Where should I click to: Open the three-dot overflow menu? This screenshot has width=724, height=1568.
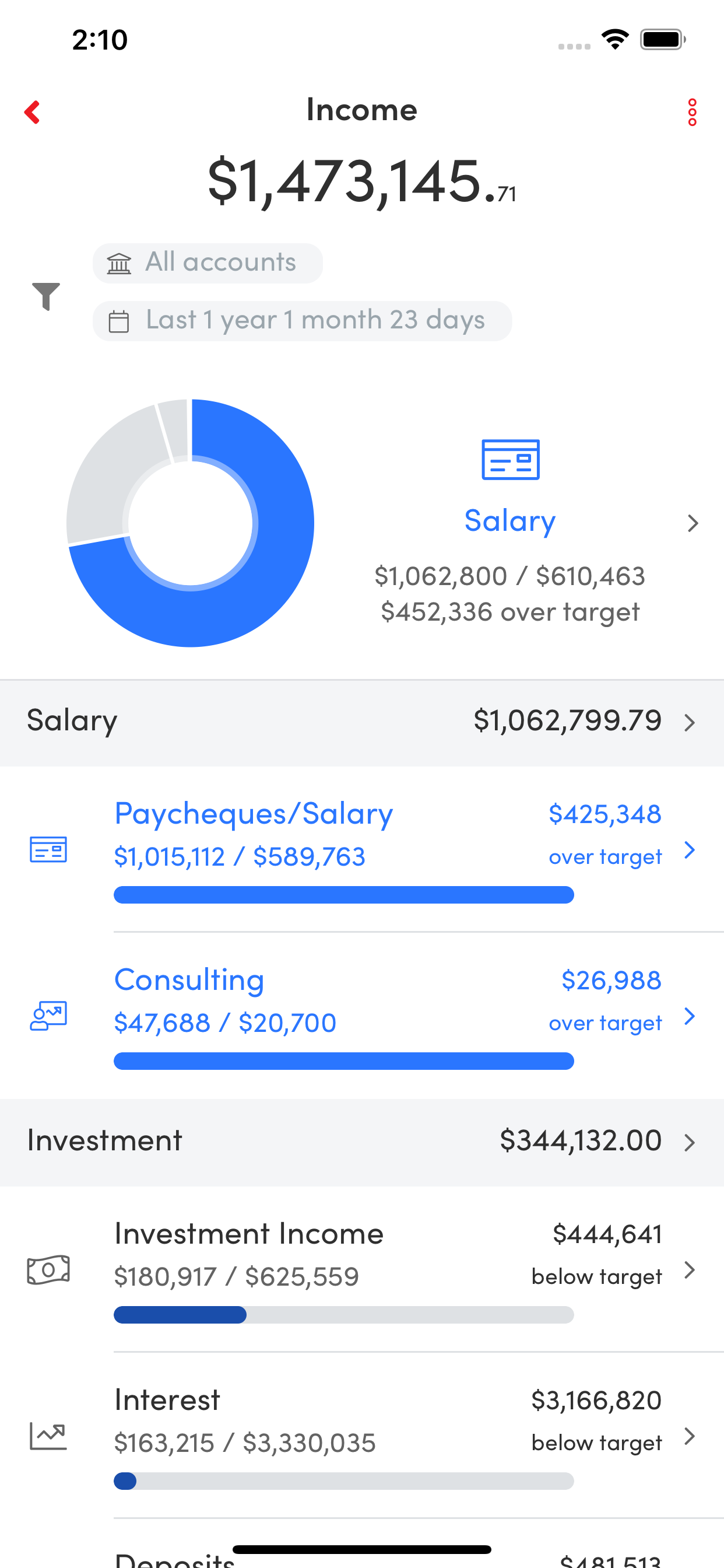[692, 112]
